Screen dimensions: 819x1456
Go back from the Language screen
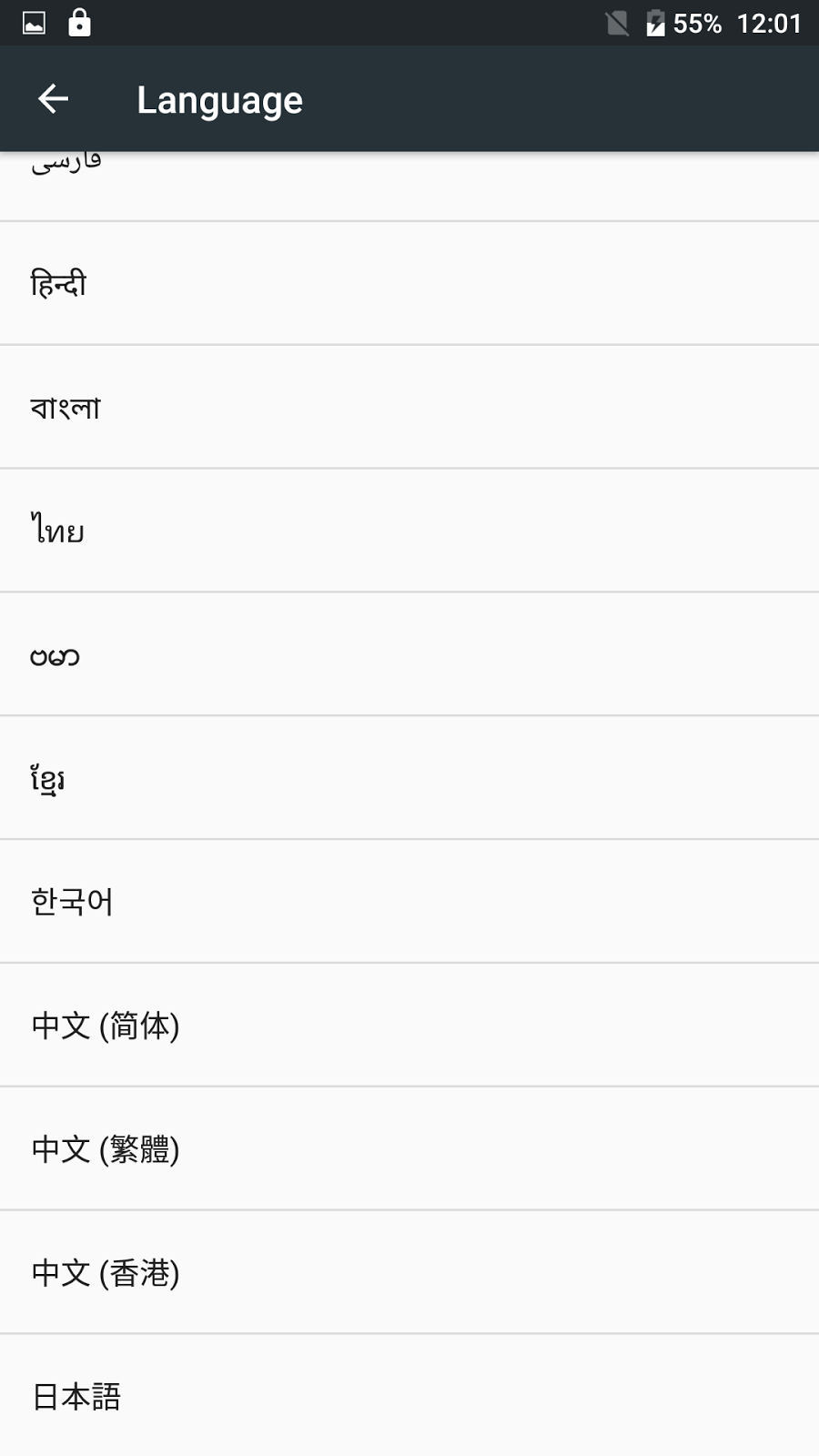click(x=53, y=99)
